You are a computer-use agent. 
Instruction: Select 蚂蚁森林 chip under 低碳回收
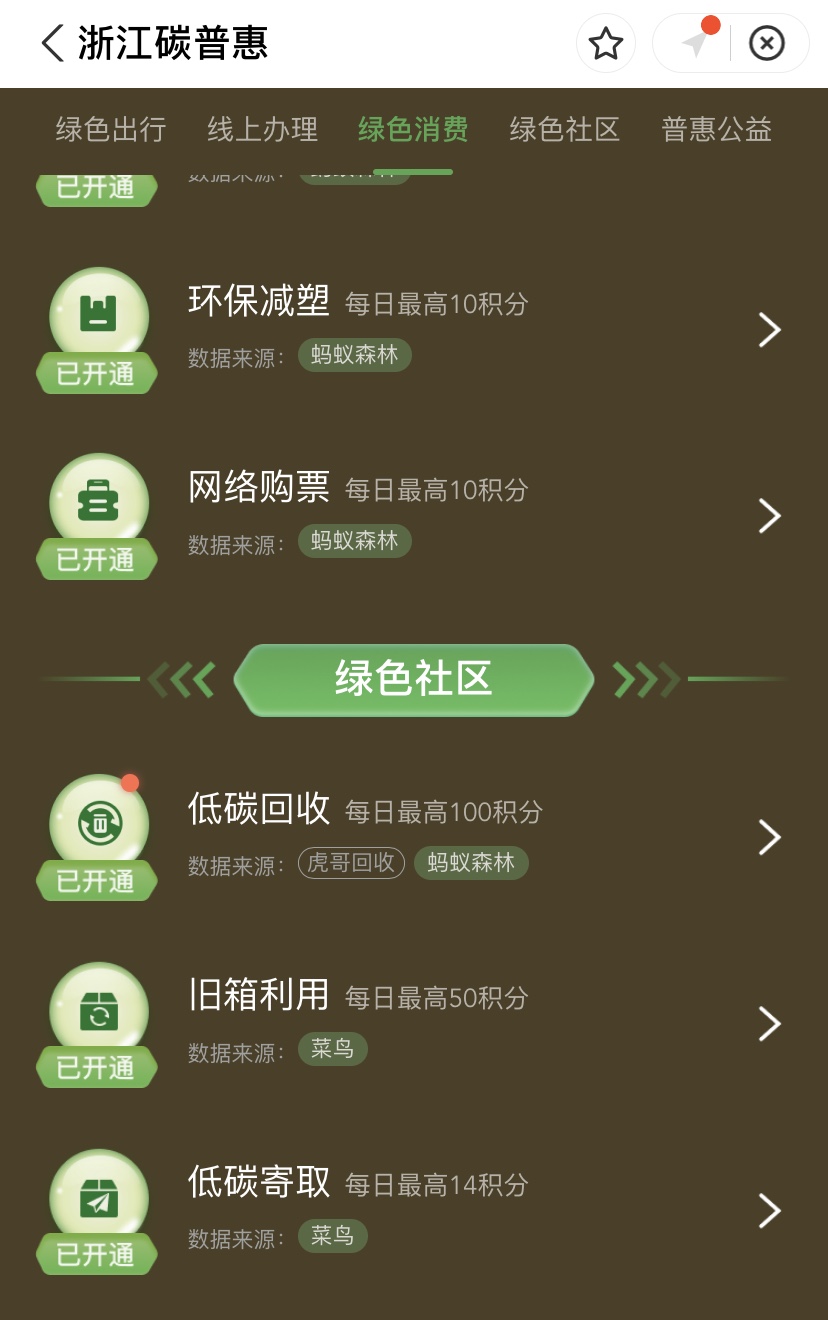point(471,863)
